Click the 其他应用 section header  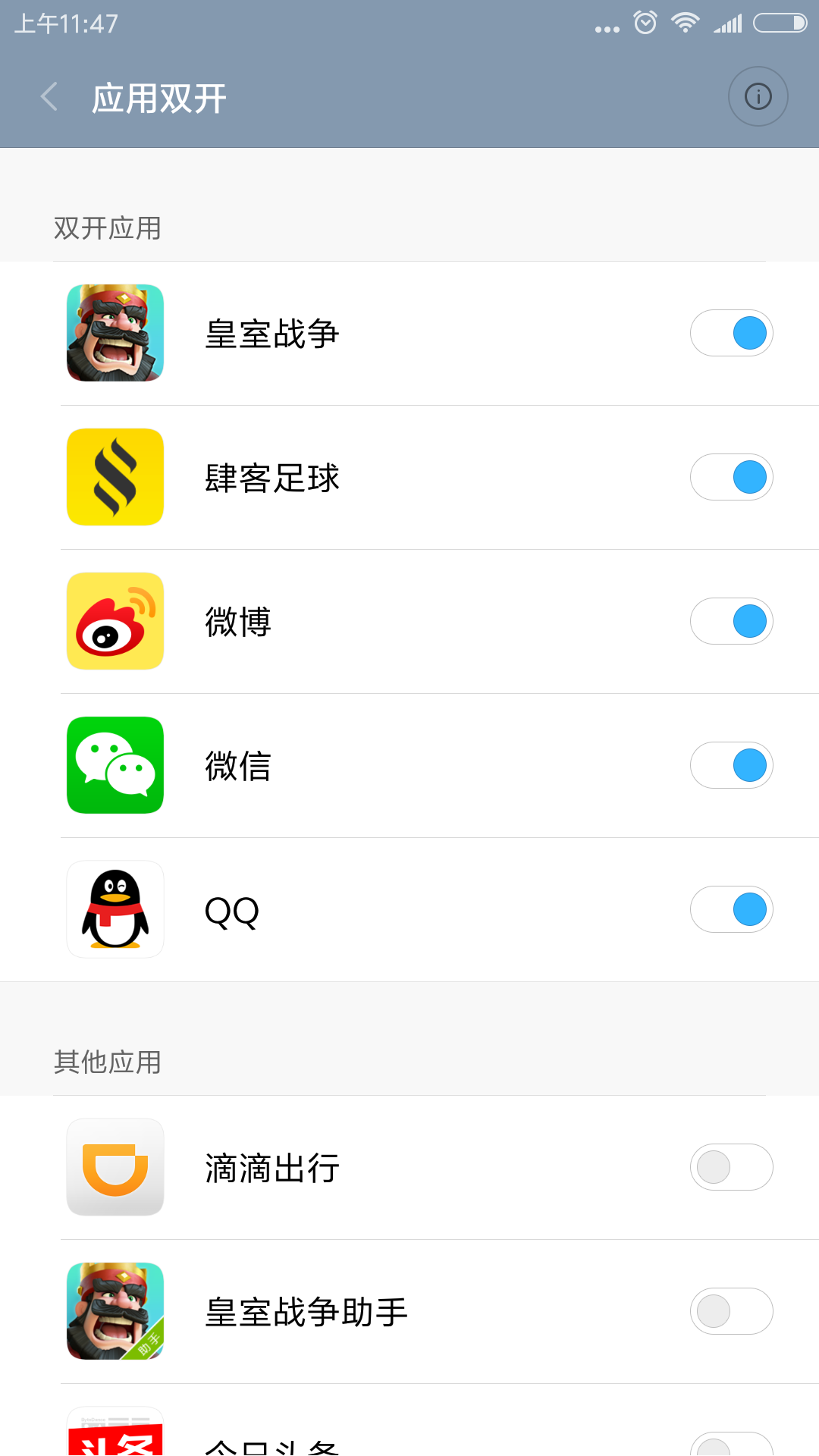[x=107, y=1062]
